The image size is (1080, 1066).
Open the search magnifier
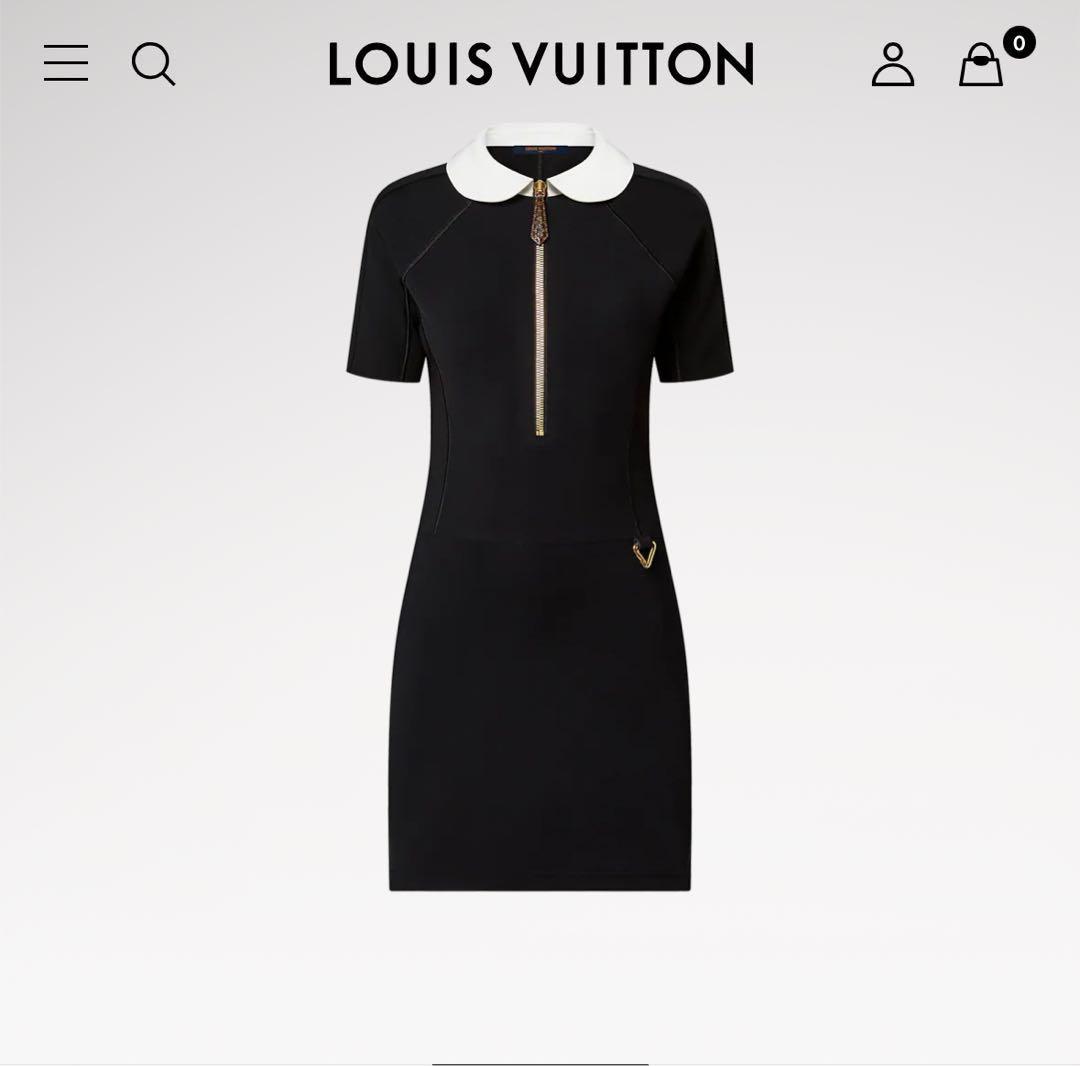pyautogui.click(x=153, y=65)
